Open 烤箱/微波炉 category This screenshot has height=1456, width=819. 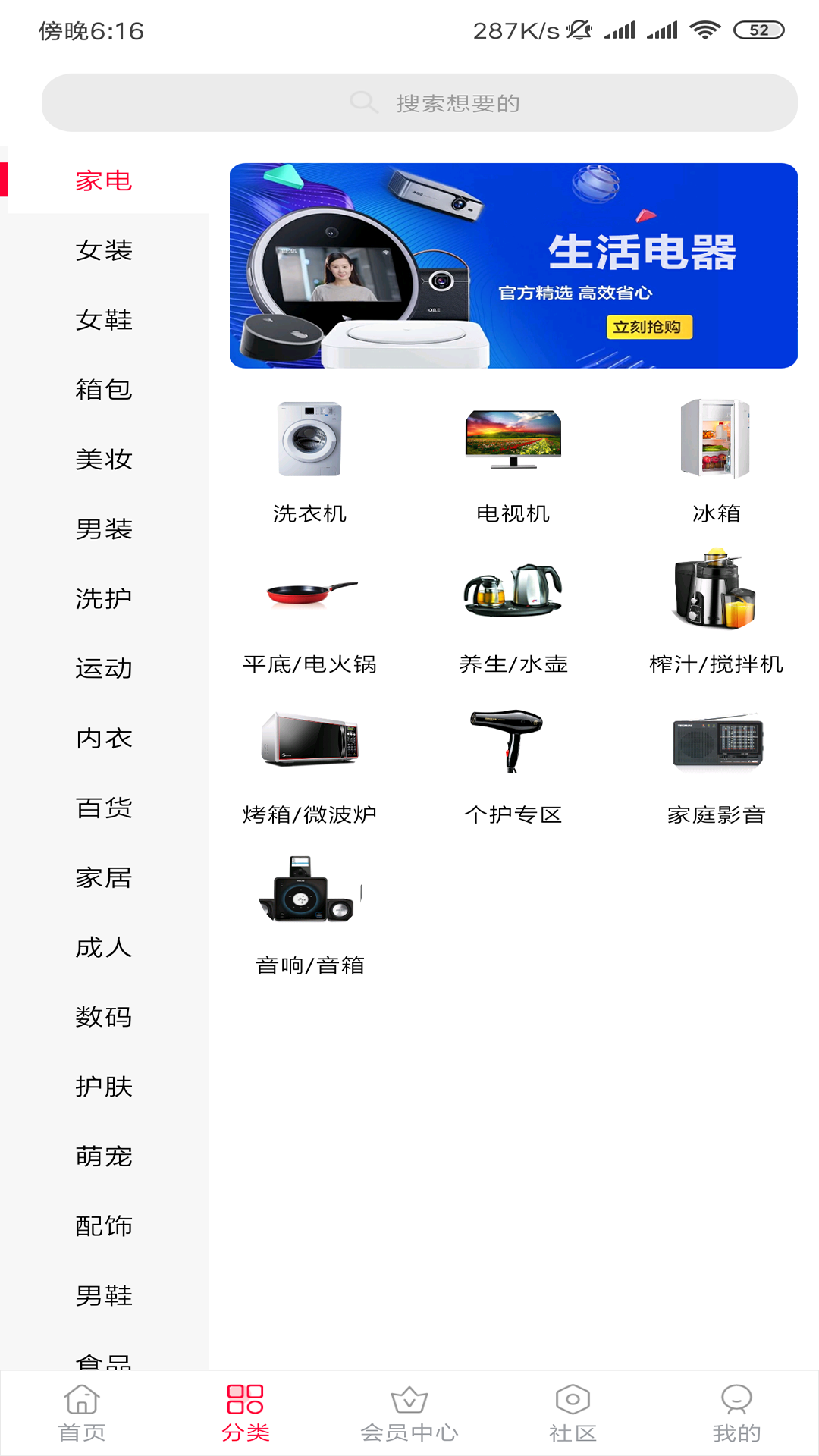point(309,764)
